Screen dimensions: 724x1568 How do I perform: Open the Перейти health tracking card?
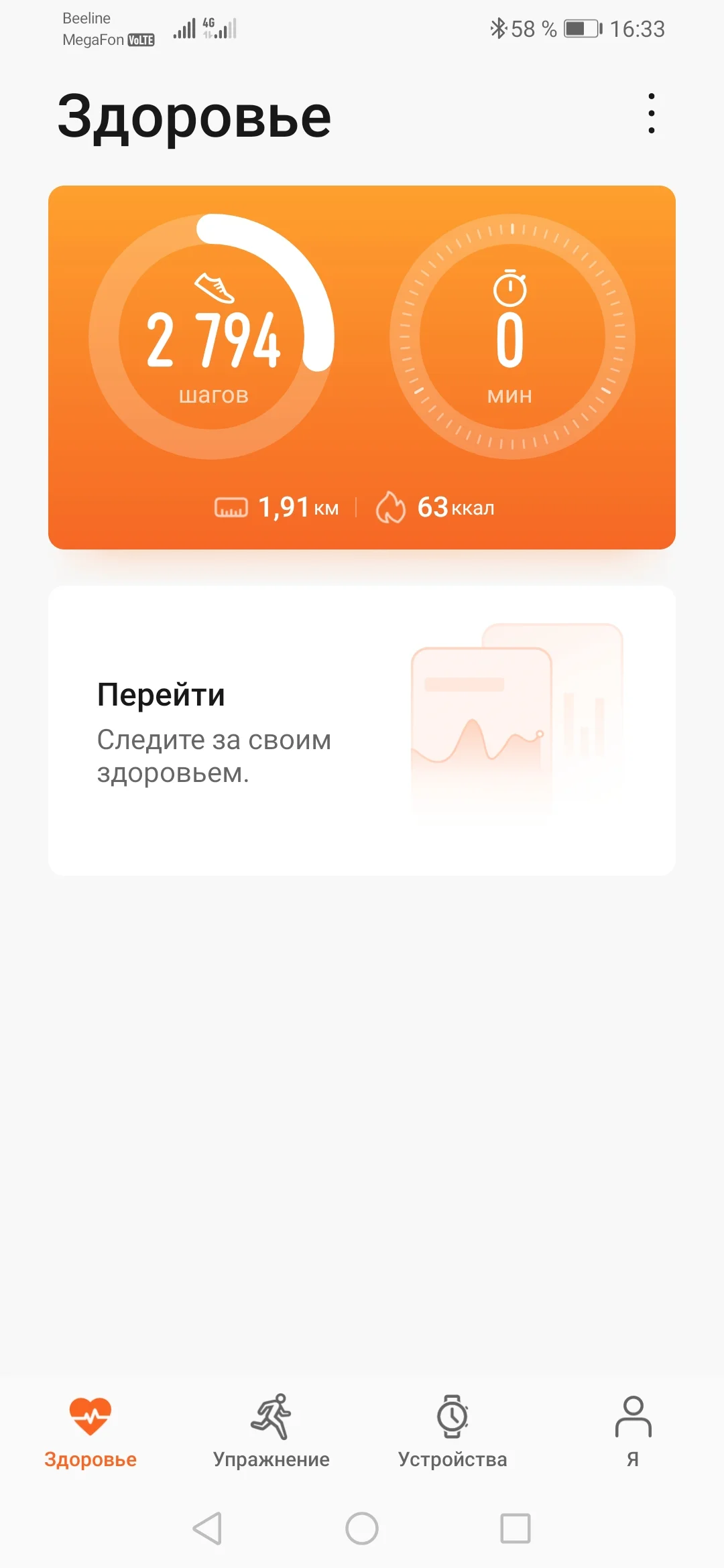(x=361, y=730)
